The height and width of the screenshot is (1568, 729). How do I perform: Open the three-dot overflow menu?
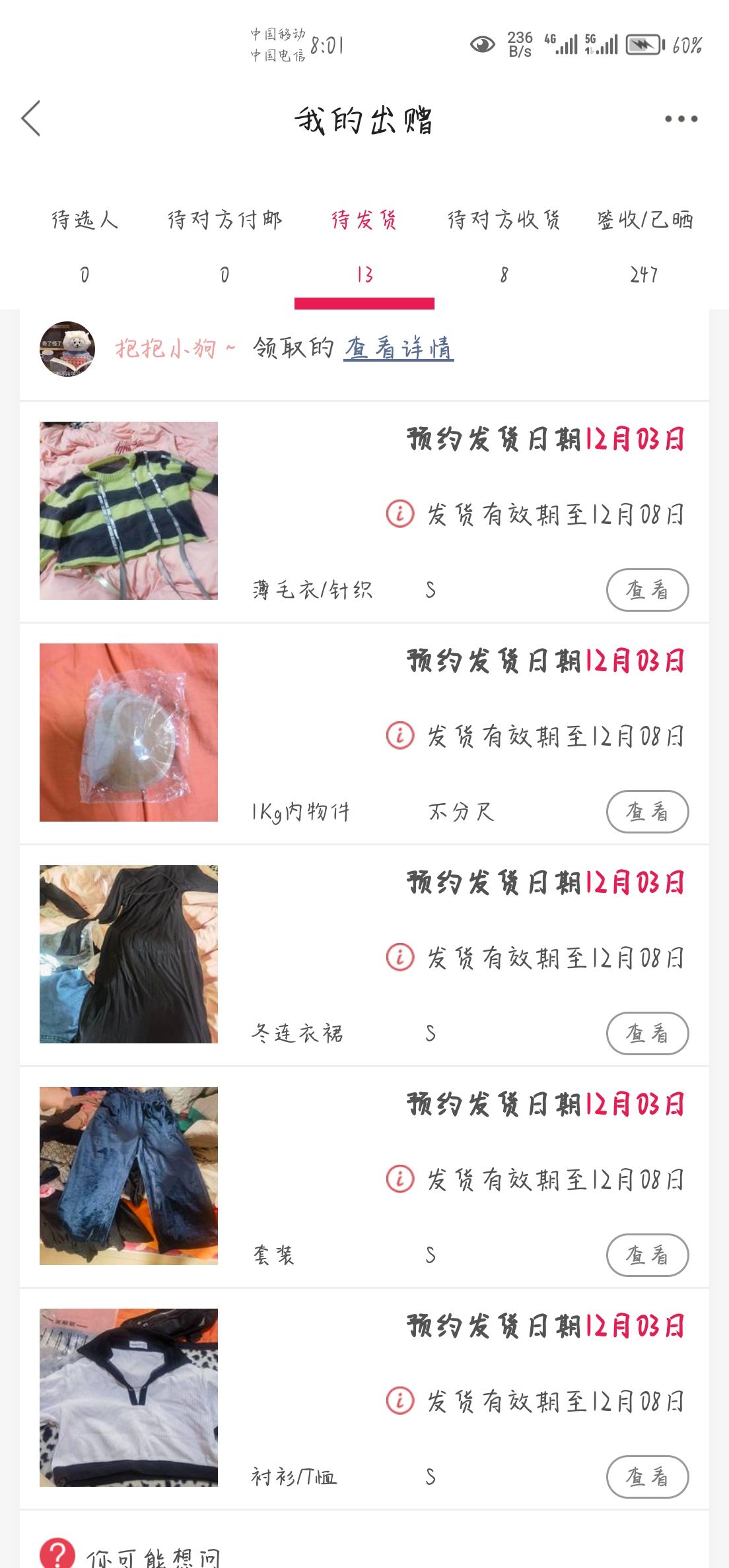pyautogui.click(x=681, y=119)
